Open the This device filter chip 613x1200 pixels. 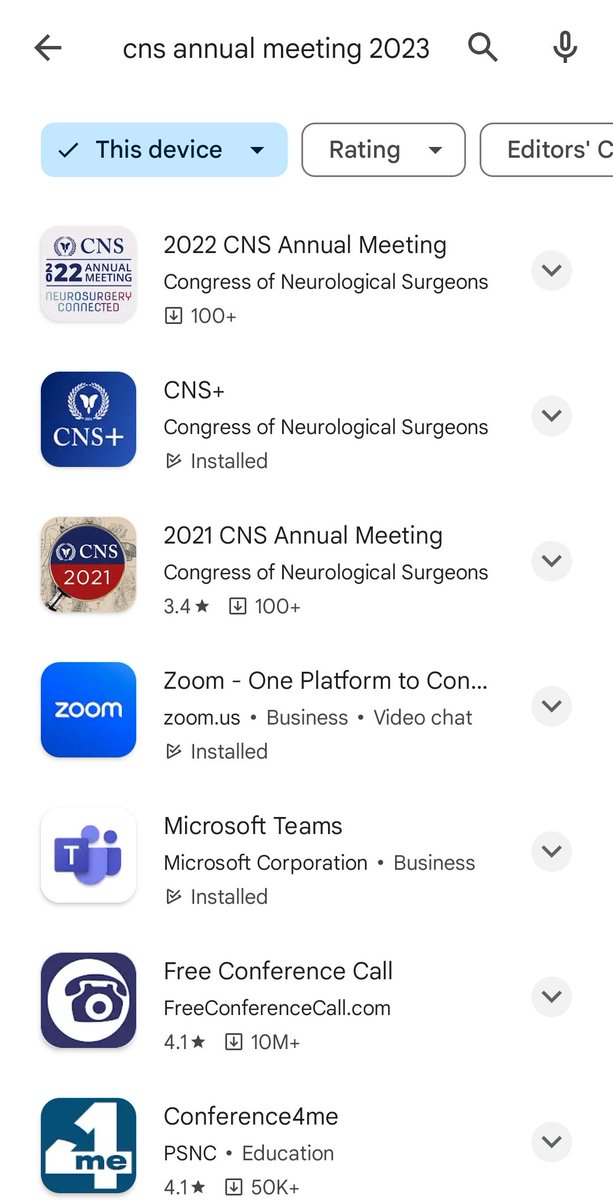pyautogui.click(x=164, y=150)
